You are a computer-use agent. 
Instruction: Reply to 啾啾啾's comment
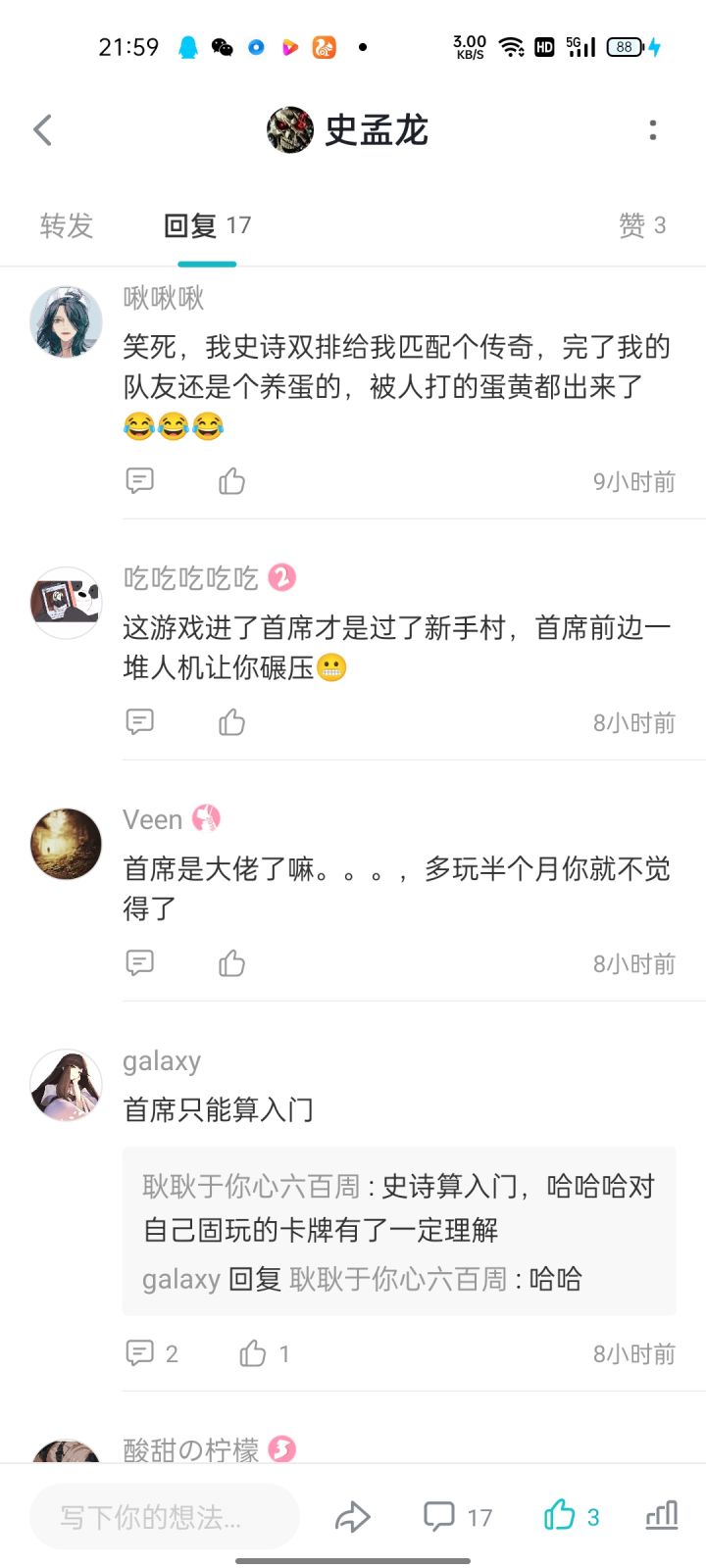[140, 480]
